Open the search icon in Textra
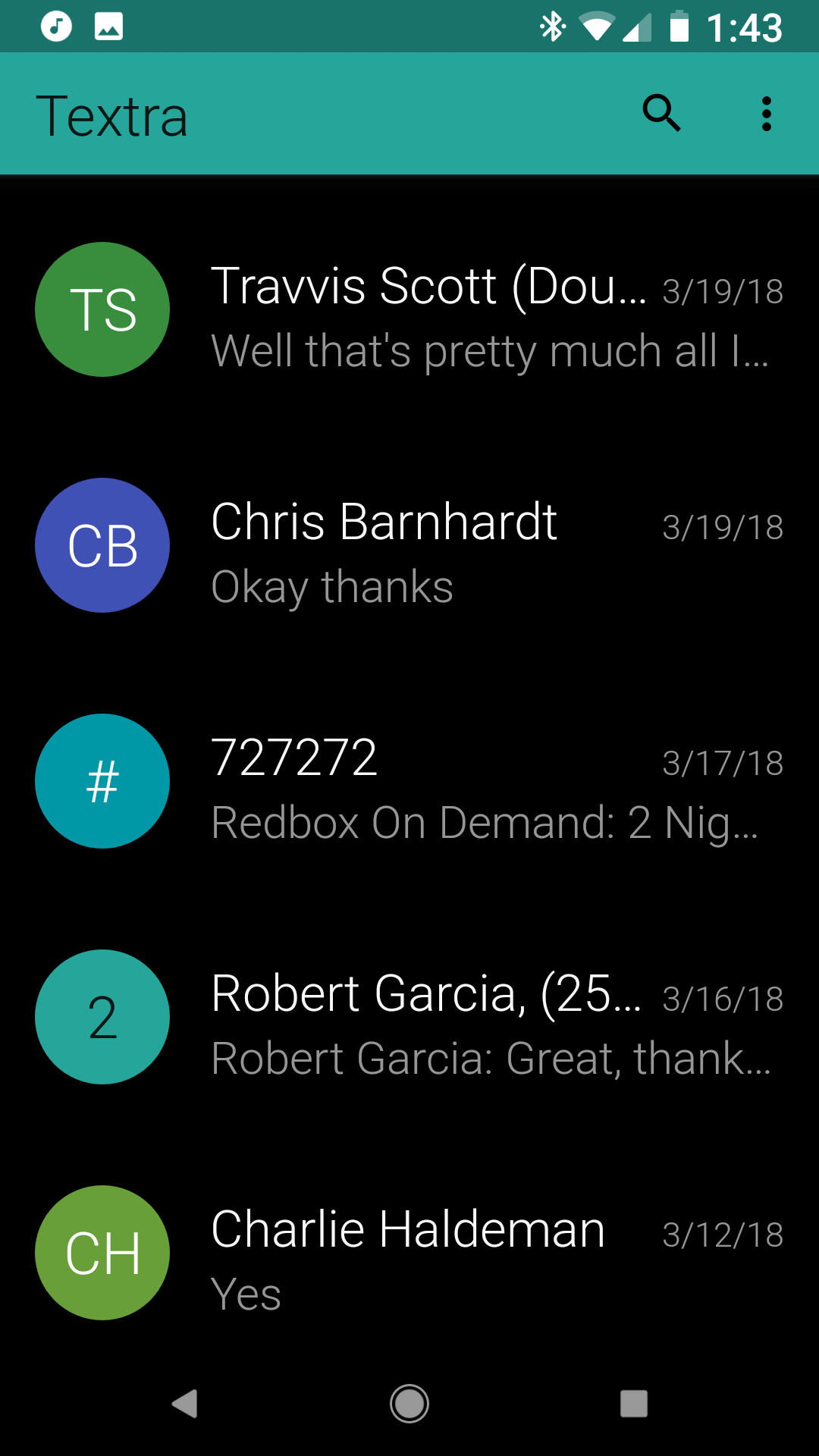Screen dimensions: 819x1456 coord(661,114)
